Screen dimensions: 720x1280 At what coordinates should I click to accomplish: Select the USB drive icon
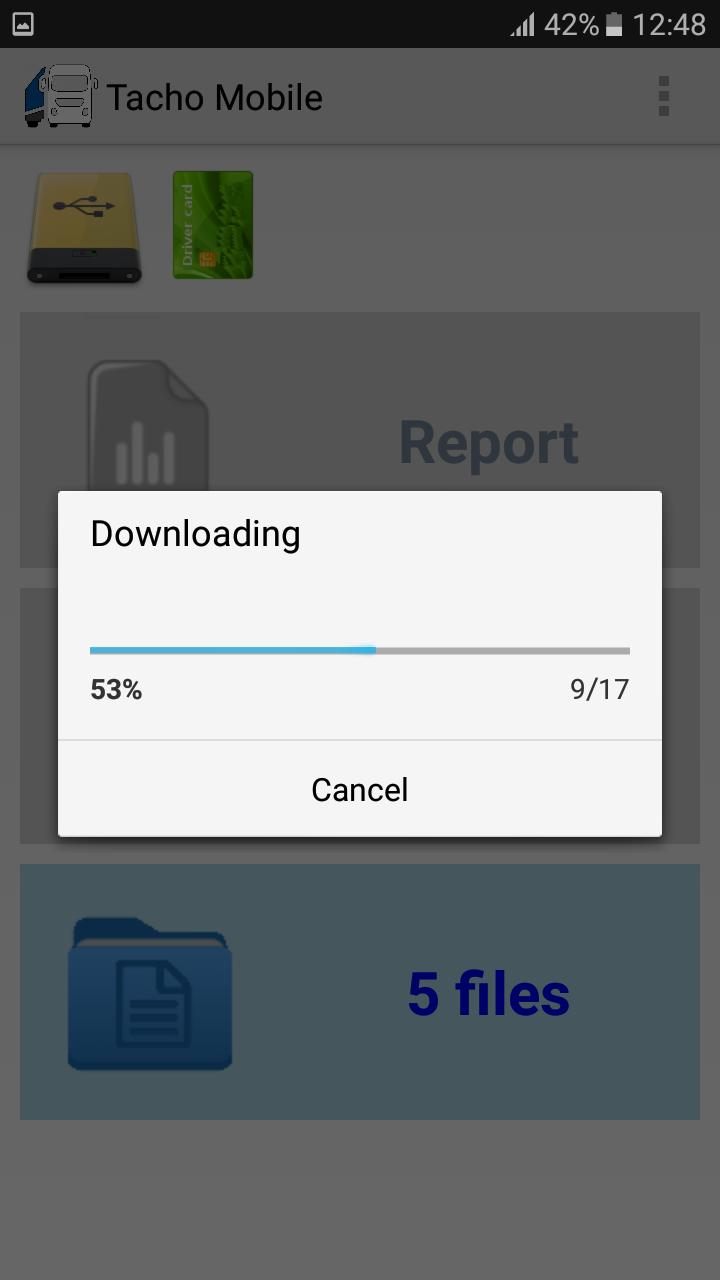coord(84,226)
